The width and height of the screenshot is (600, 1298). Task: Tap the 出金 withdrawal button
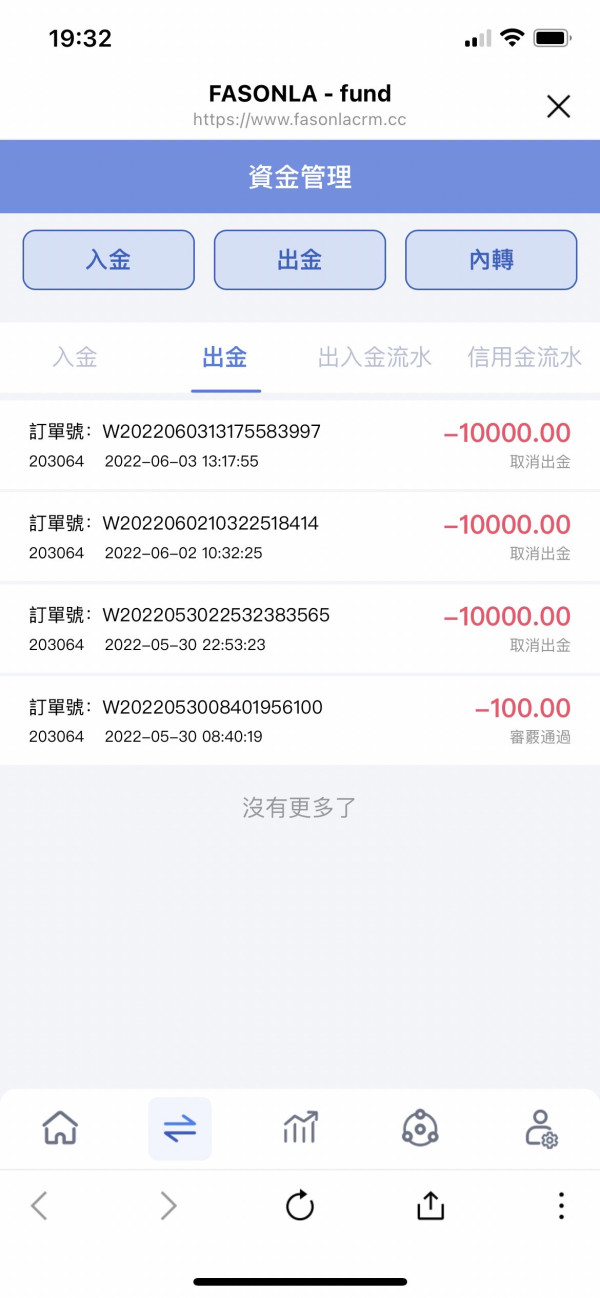pos(300,260)
